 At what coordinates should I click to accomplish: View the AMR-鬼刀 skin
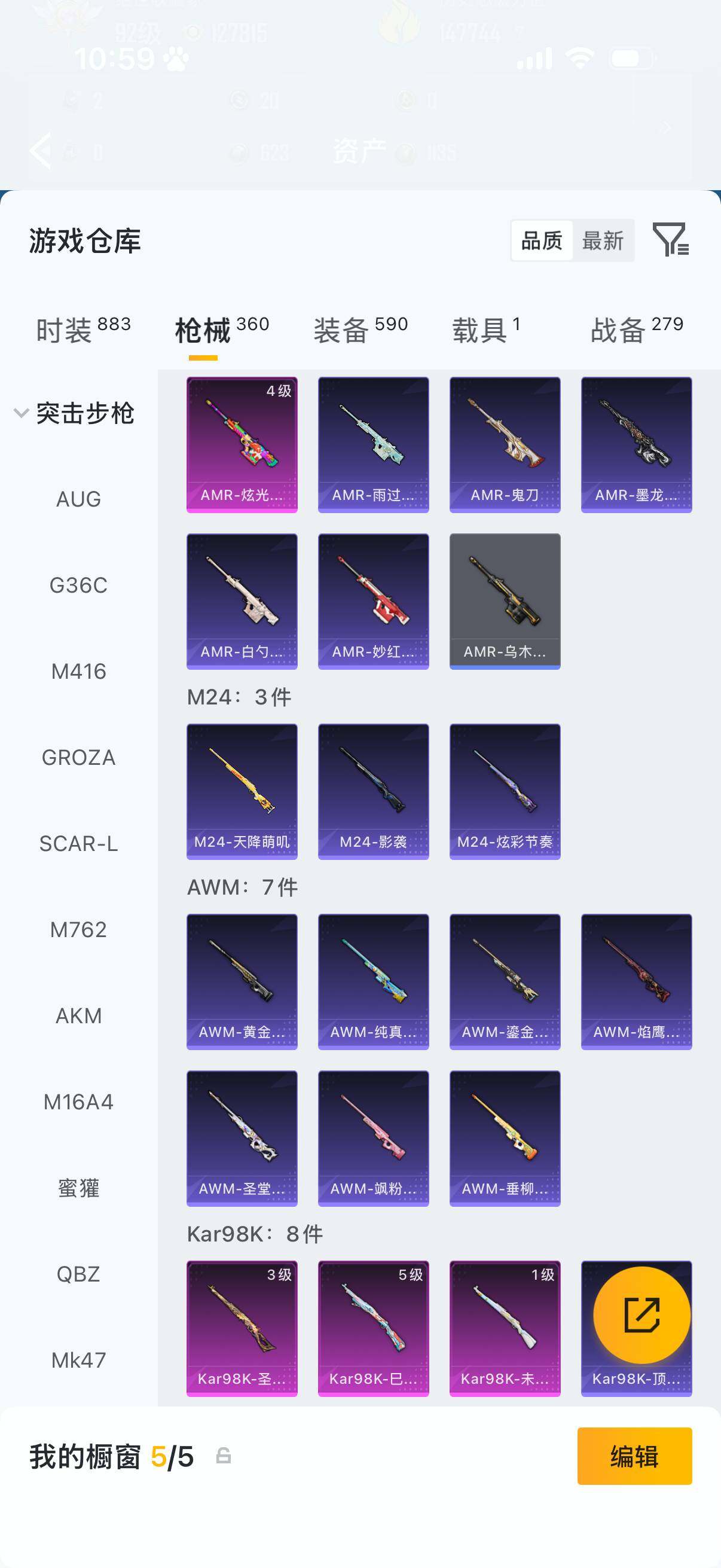505,444
